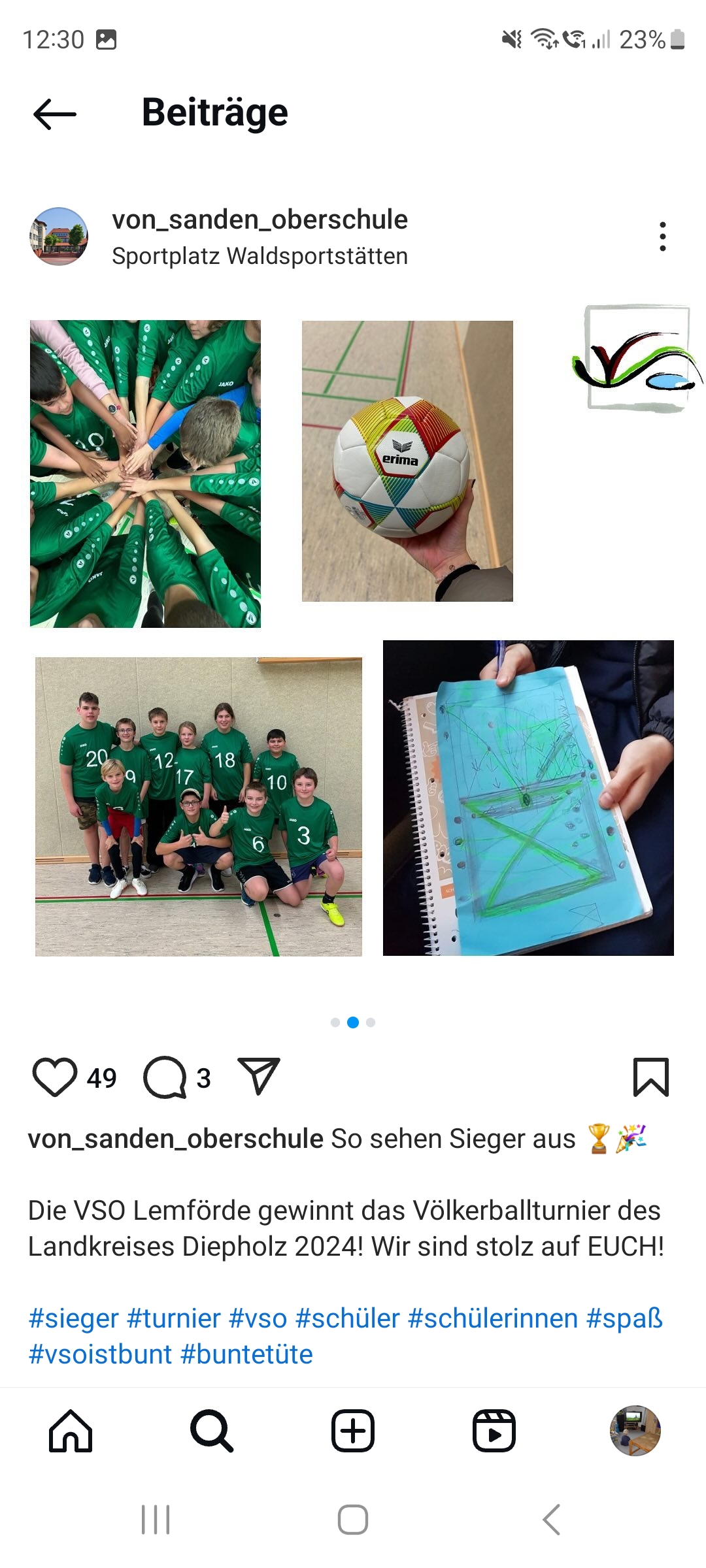Open the hashtag #sieger
Screen dimensions: 706x1568
(73, 1318)
